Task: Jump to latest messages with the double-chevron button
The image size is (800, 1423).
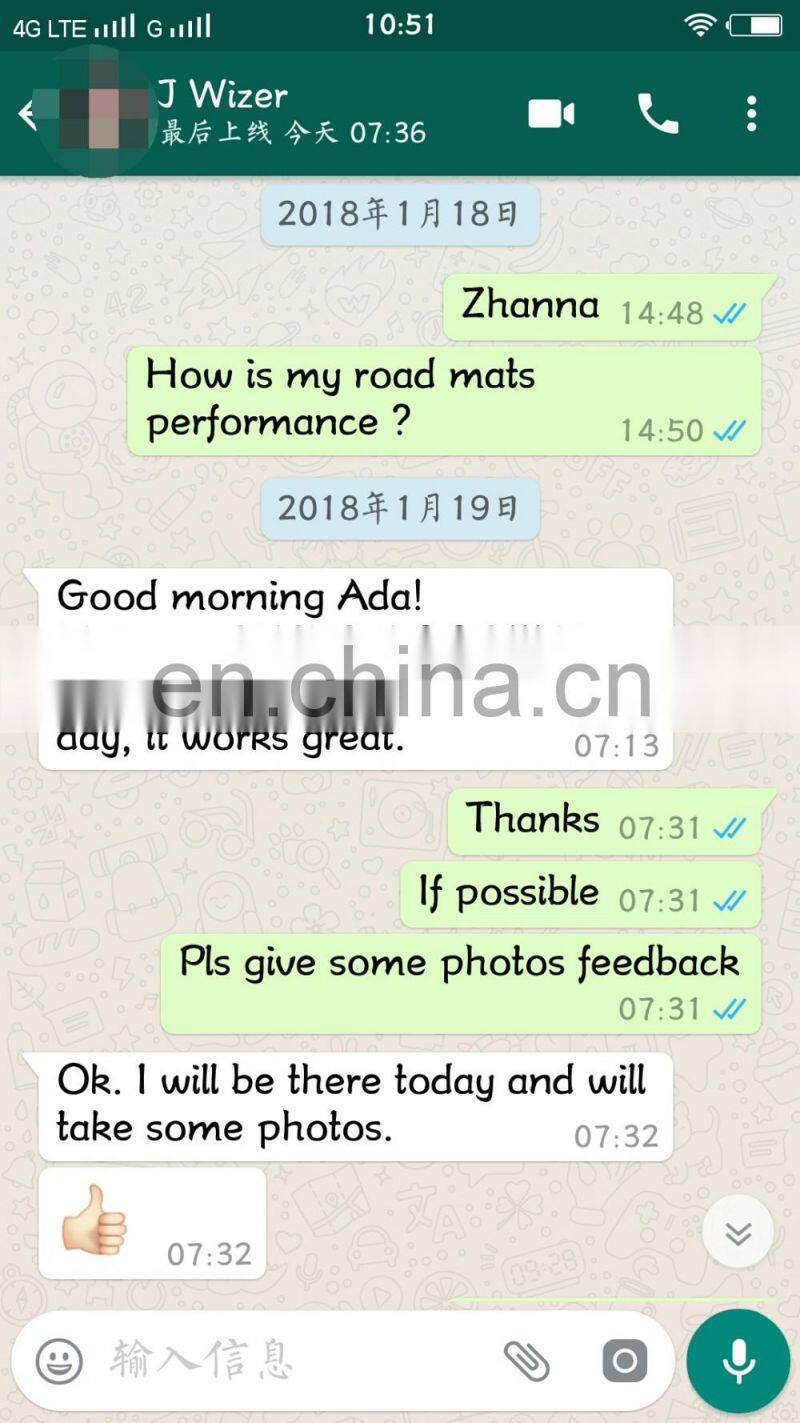Action: point(738,1232)
